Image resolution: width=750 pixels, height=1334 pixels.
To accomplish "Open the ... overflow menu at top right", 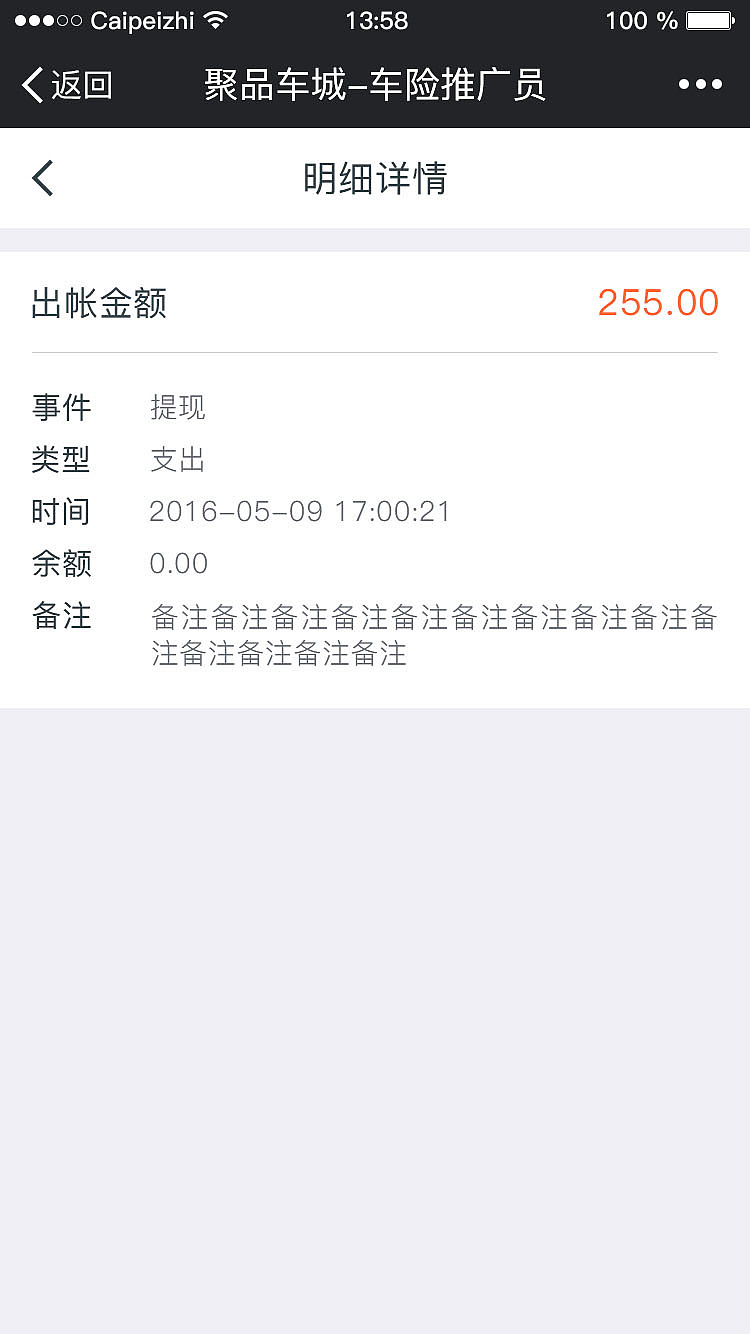I will coord(700,84).
